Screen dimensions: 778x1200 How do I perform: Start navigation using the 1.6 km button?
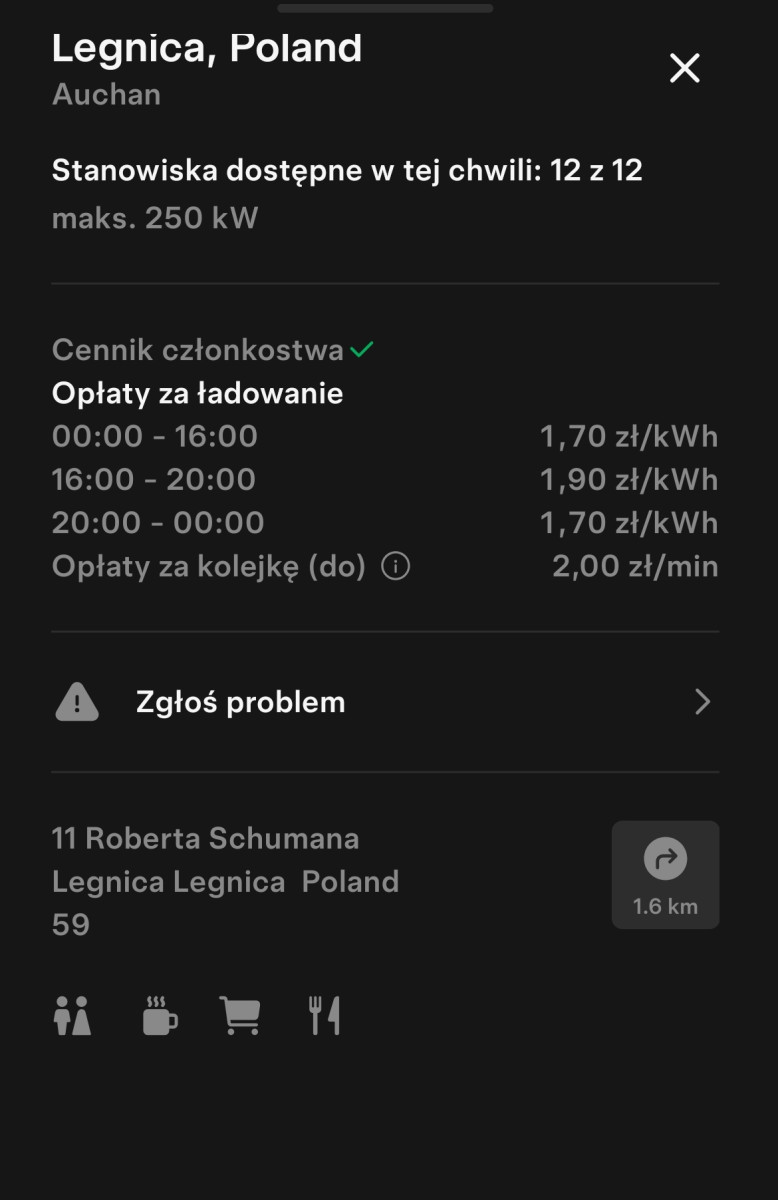pyautogui.click(x=665, y=875)
